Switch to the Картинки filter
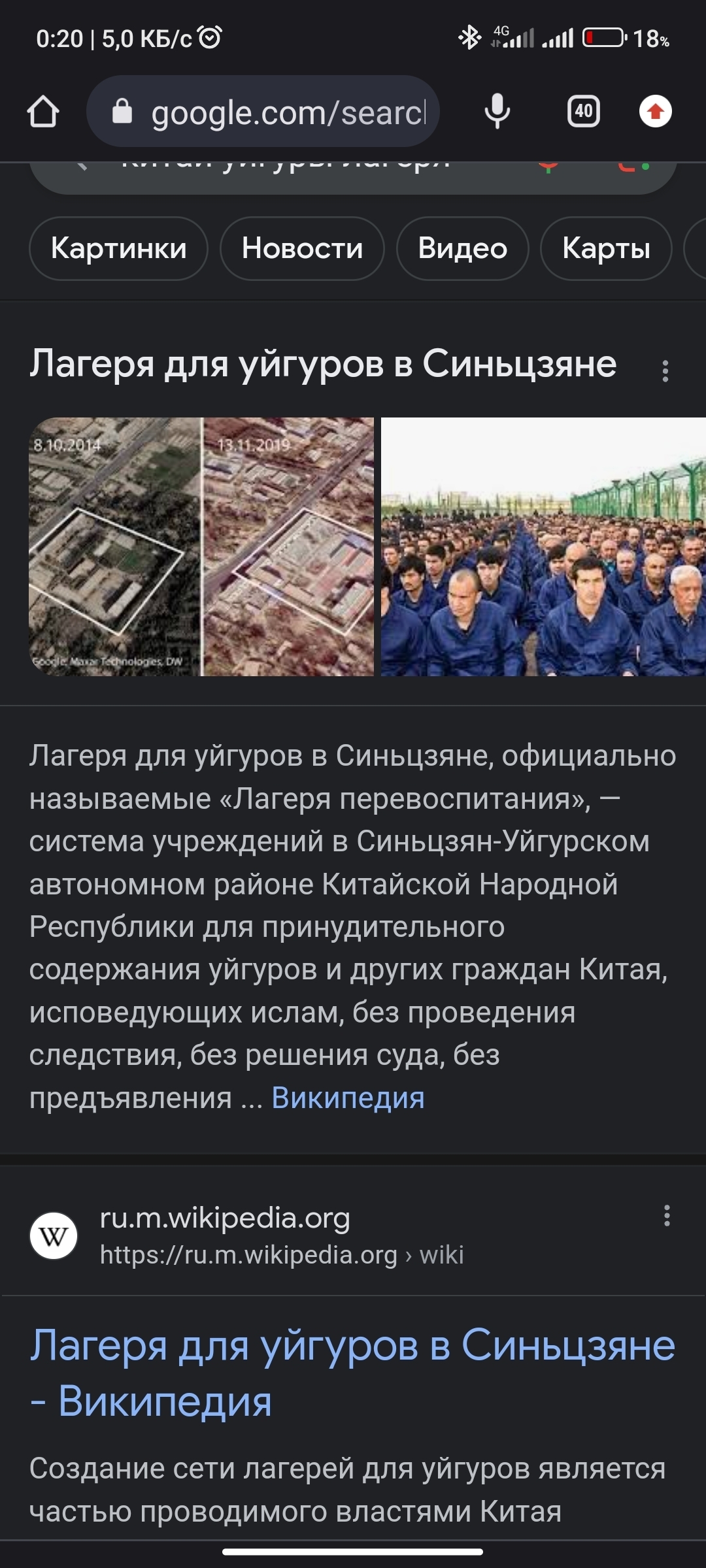The width and height of the screenshot is (706, 1568). point(118,249)
